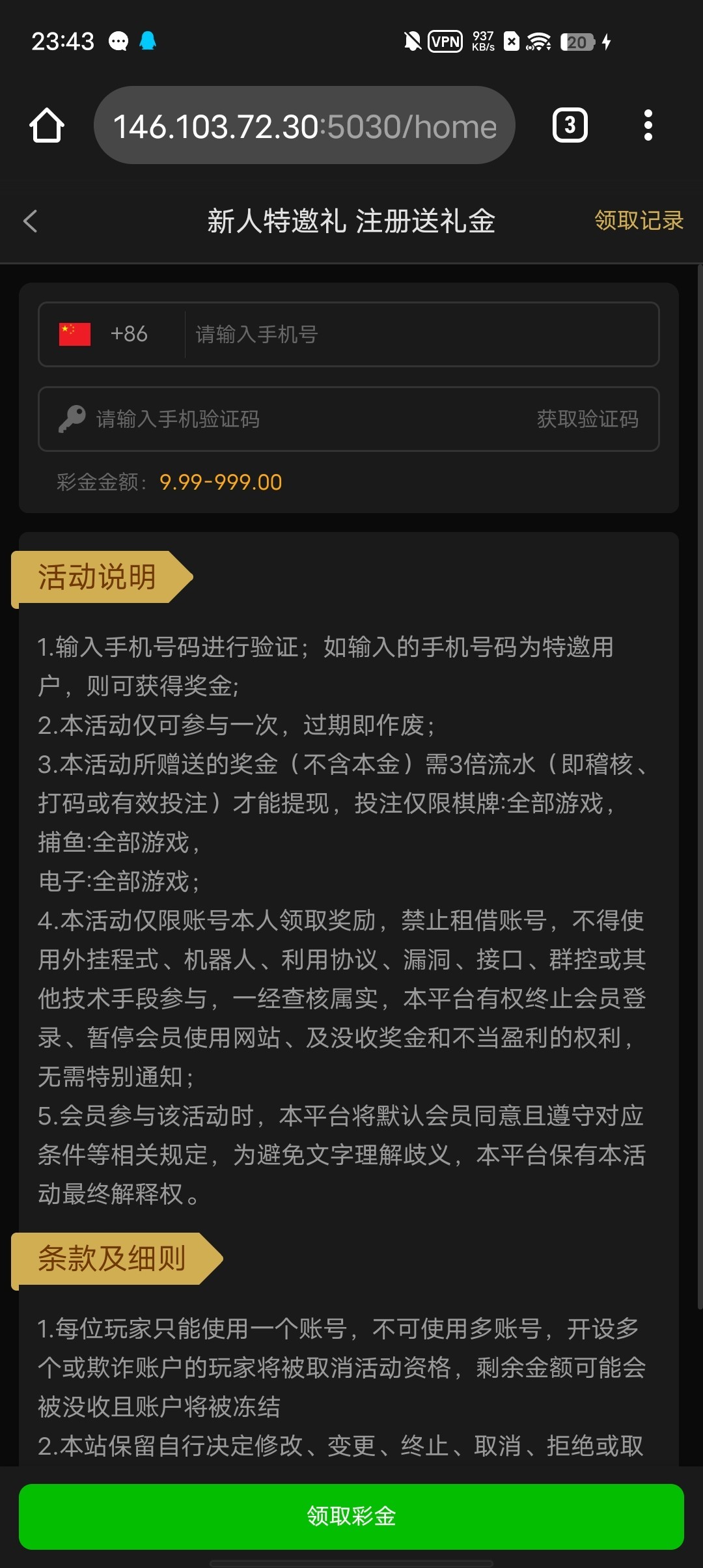Open the browser tab switcher
This screenshot has height=1568, width=703.
pyautogui.click(x=570, y=125)
